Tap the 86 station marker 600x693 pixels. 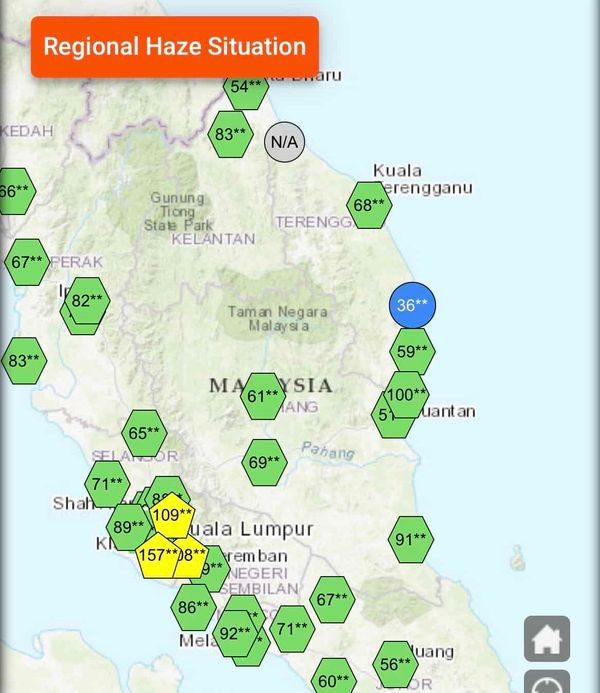193,606
